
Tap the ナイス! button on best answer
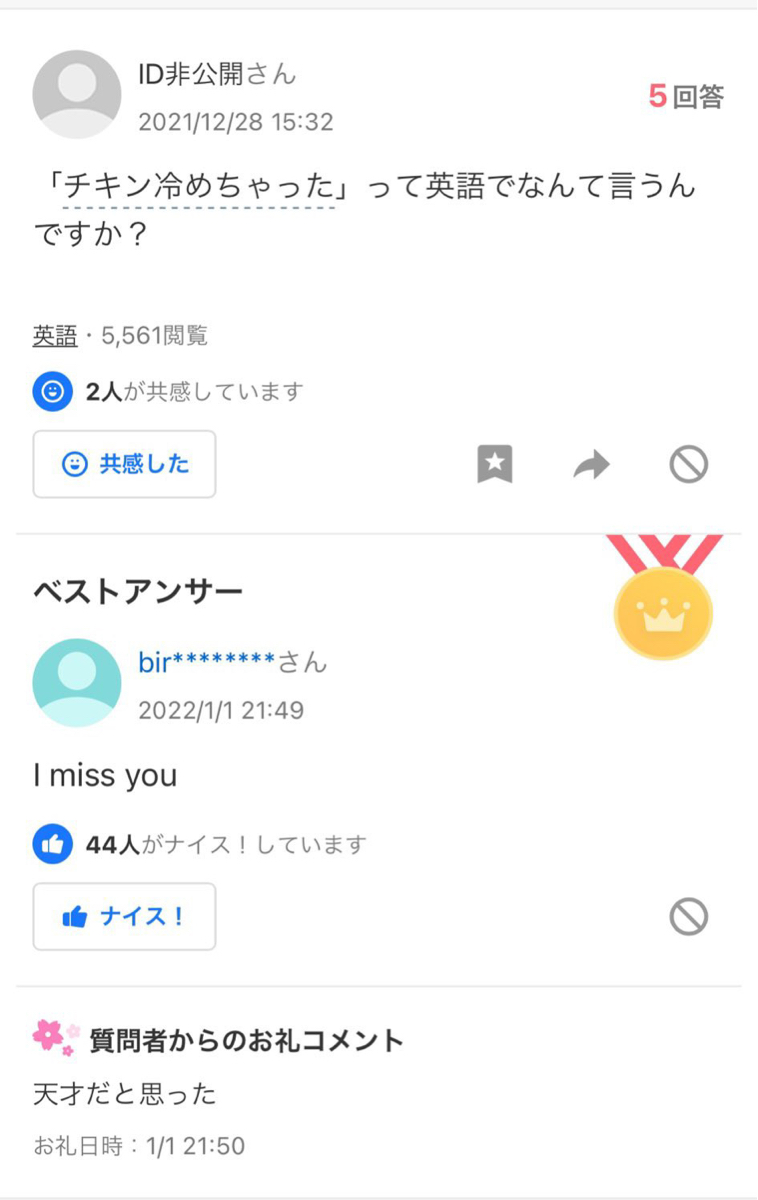point(124,916)
